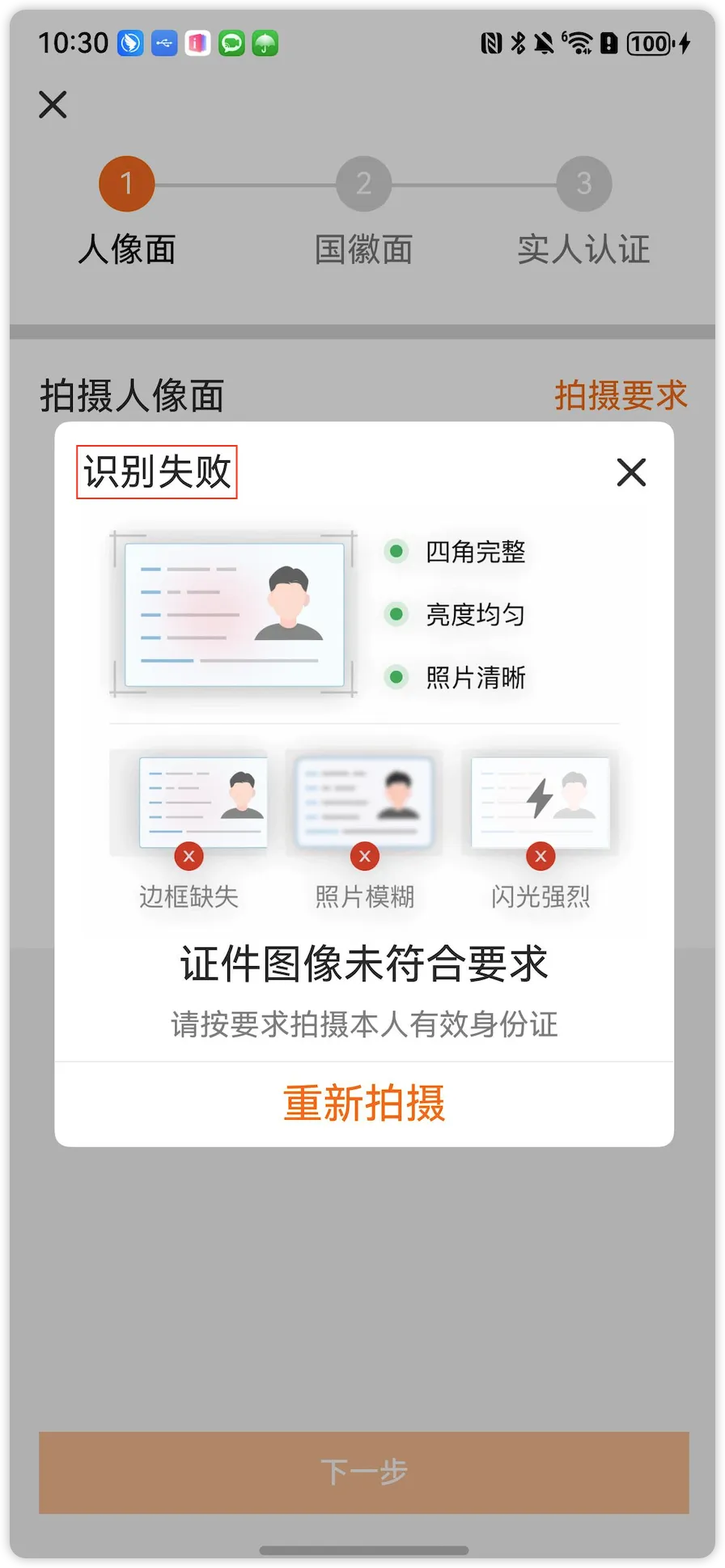Dismiss the 识别失败 dialog

click(631, 472)
